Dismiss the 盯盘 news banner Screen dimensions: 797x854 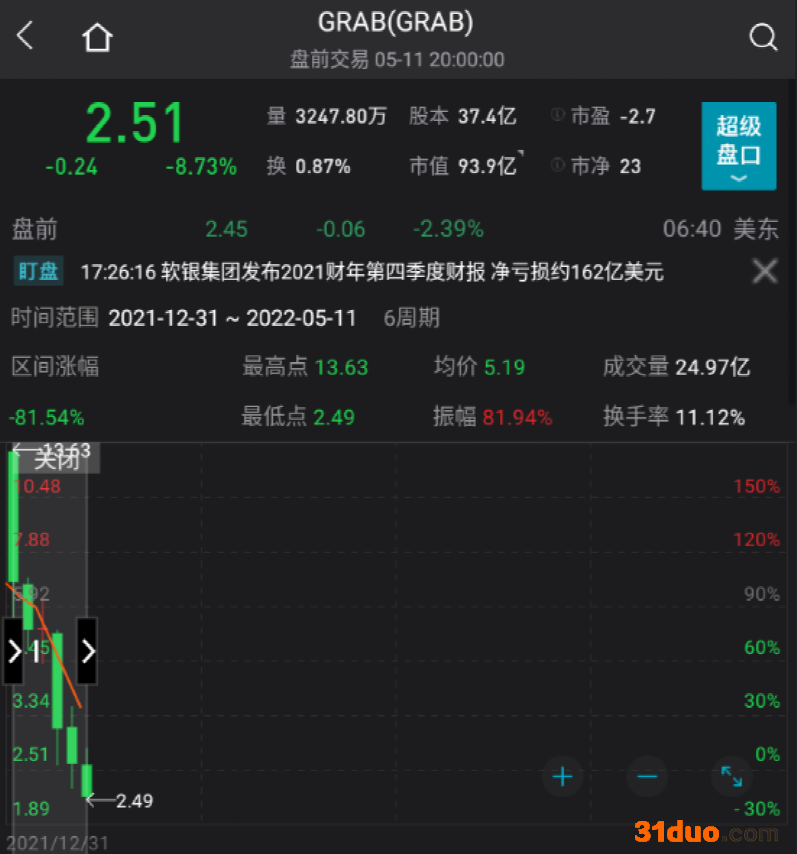tap(765, 271)
